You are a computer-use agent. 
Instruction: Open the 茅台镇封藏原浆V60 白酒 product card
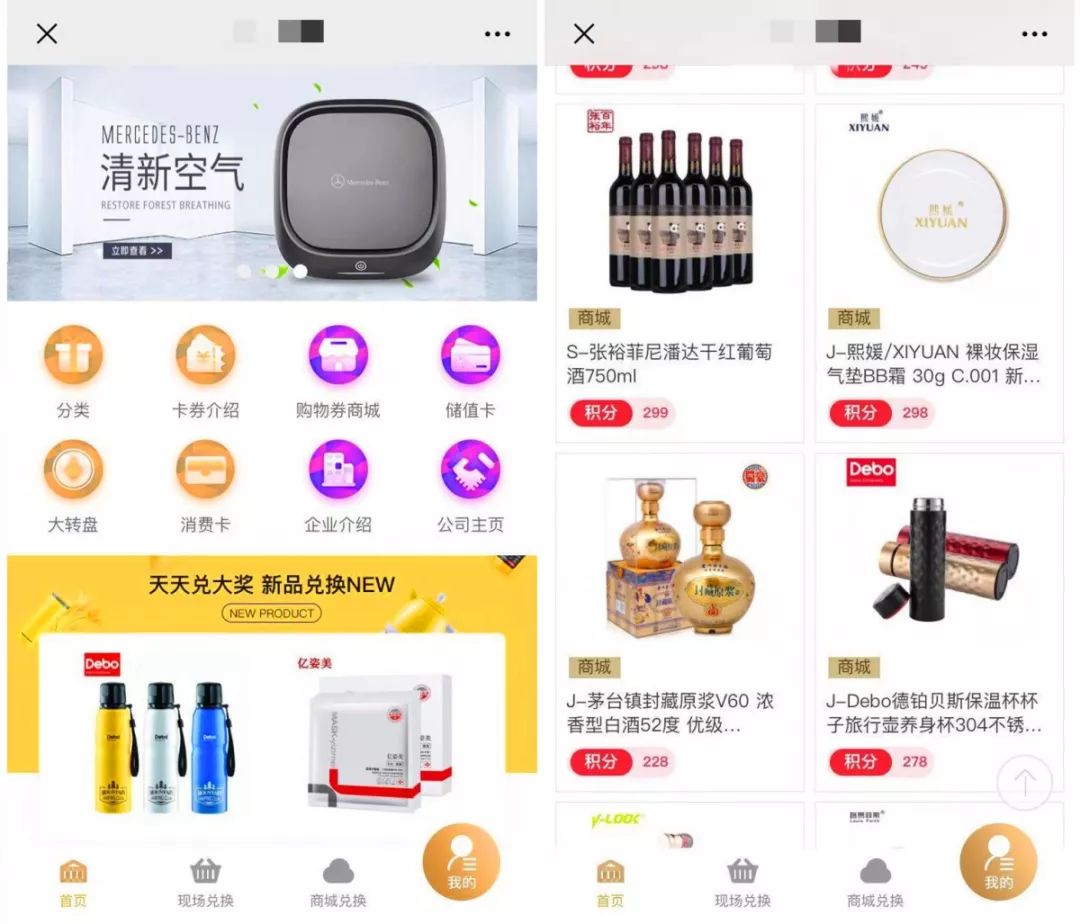point(679,620)
